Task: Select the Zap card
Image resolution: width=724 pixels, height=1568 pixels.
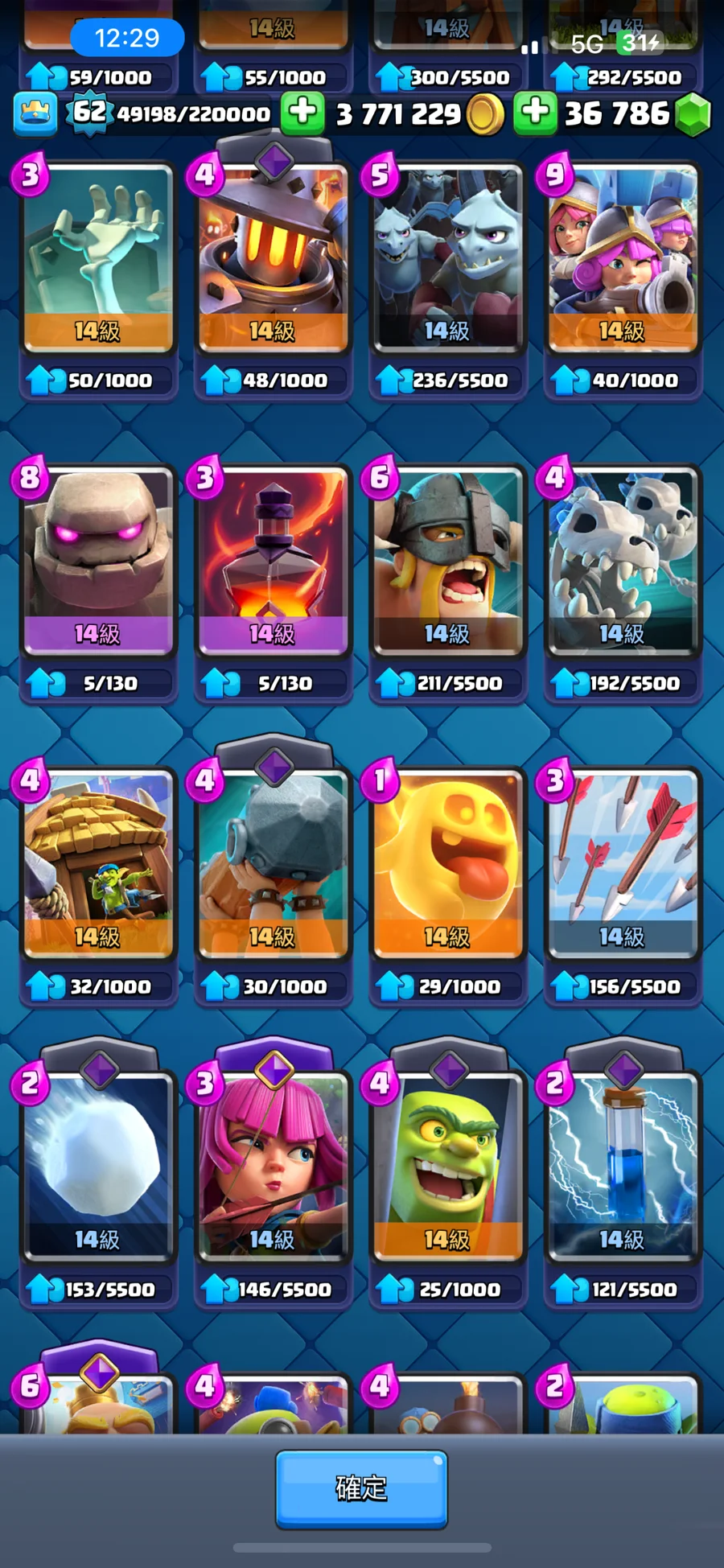Action: coord(622,1167)
